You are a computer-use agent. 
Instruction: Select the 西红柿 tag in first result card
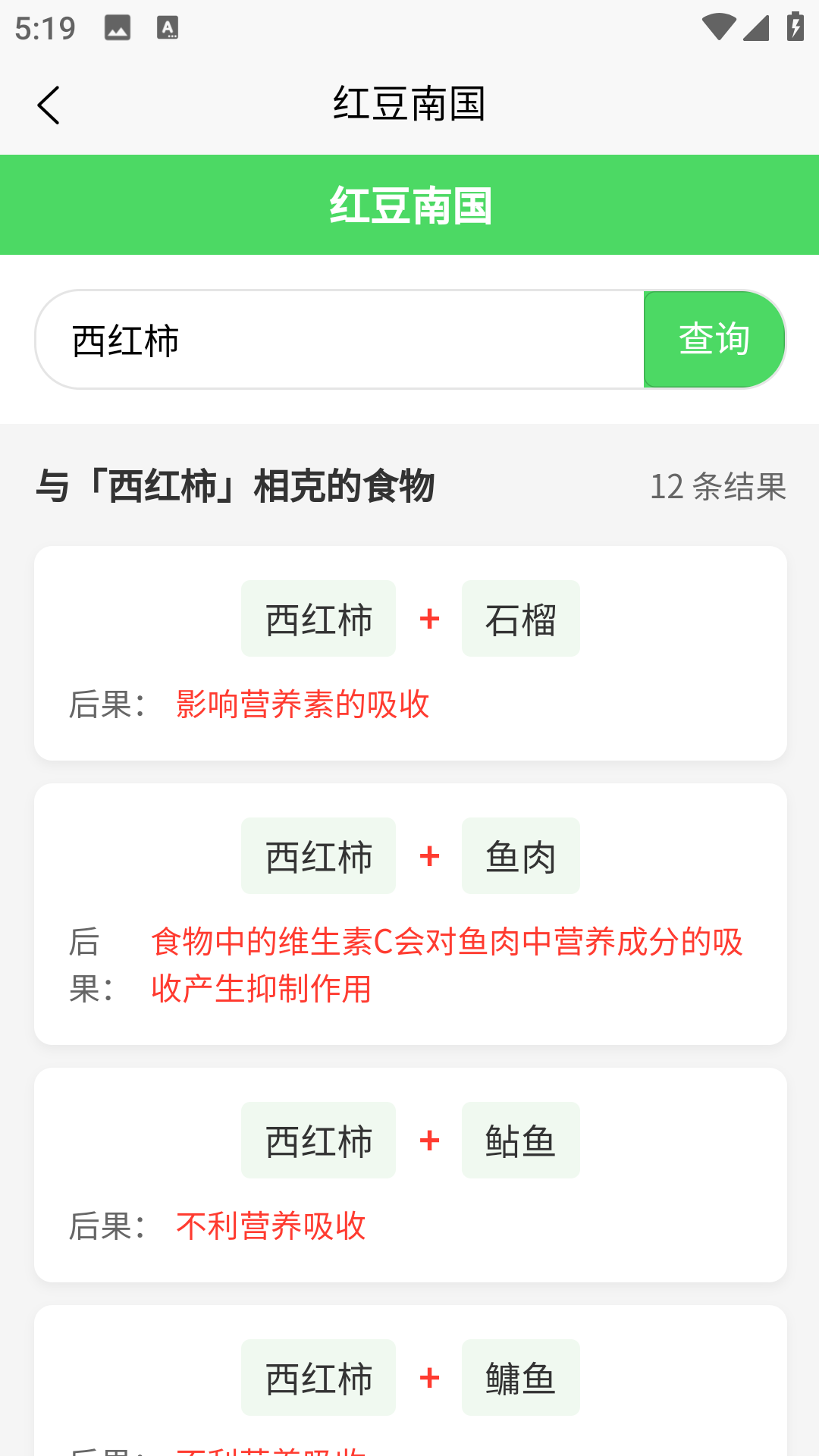tap(318, 618)
